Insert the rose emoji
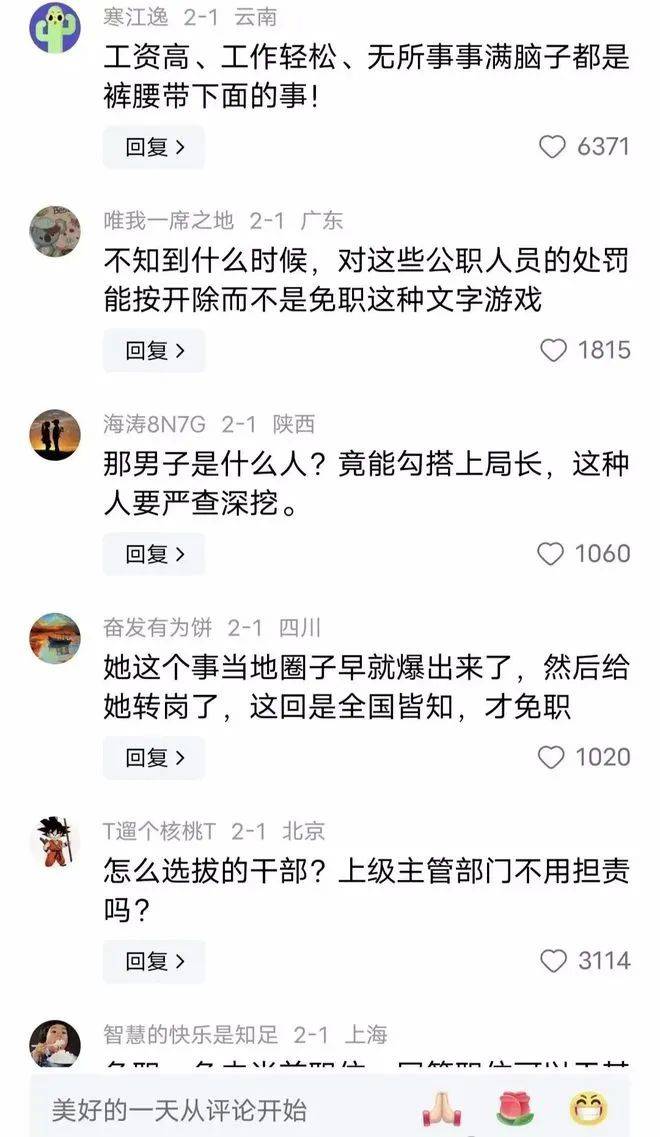This screenshot has width=660, height=1137. pos(515,1109)
